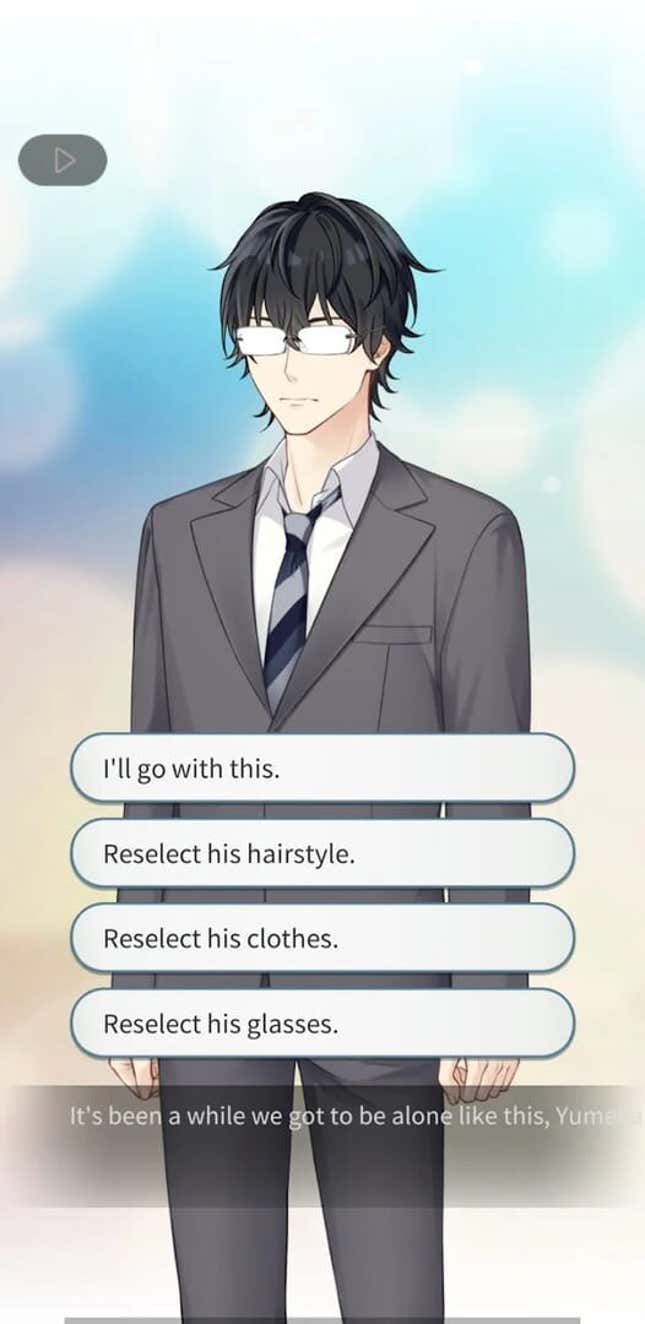This screenshot has width=645, height=1324.
Task: Tap "Reselect his glasses." choice
Action: click(x=322, y=1023)
